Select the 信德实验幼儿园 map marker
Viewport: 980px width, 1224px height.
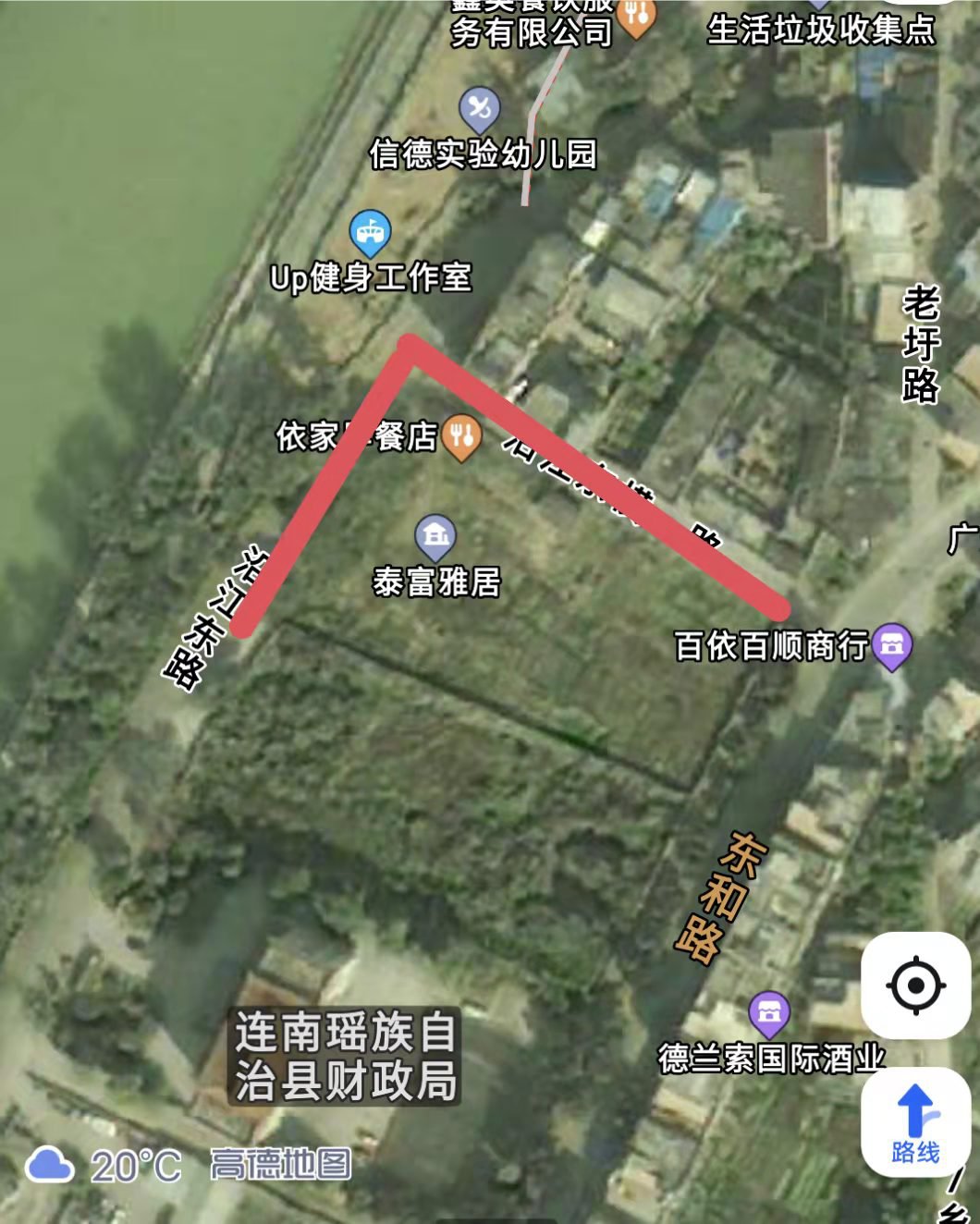coord(479,110)
